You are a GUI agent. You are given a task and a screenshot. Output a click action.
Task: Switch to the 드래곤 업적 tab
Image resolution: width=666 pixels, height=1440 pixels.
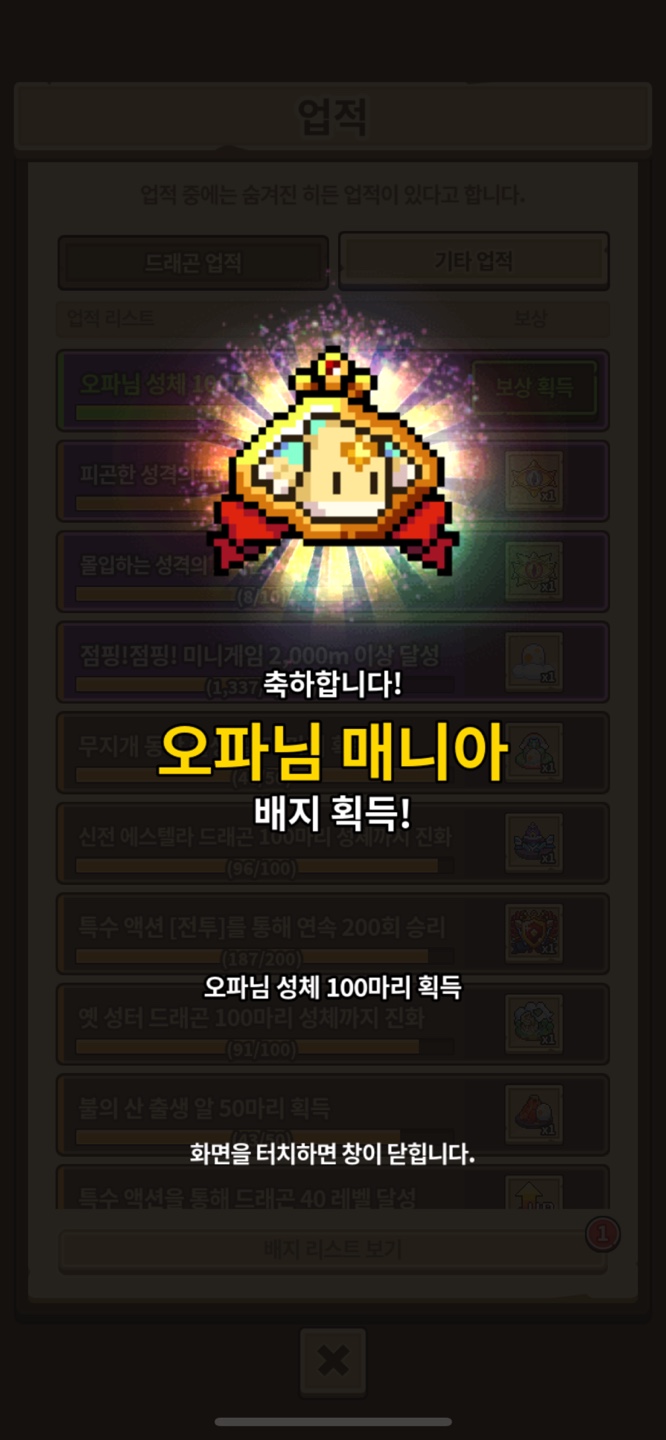coord(193,263)
